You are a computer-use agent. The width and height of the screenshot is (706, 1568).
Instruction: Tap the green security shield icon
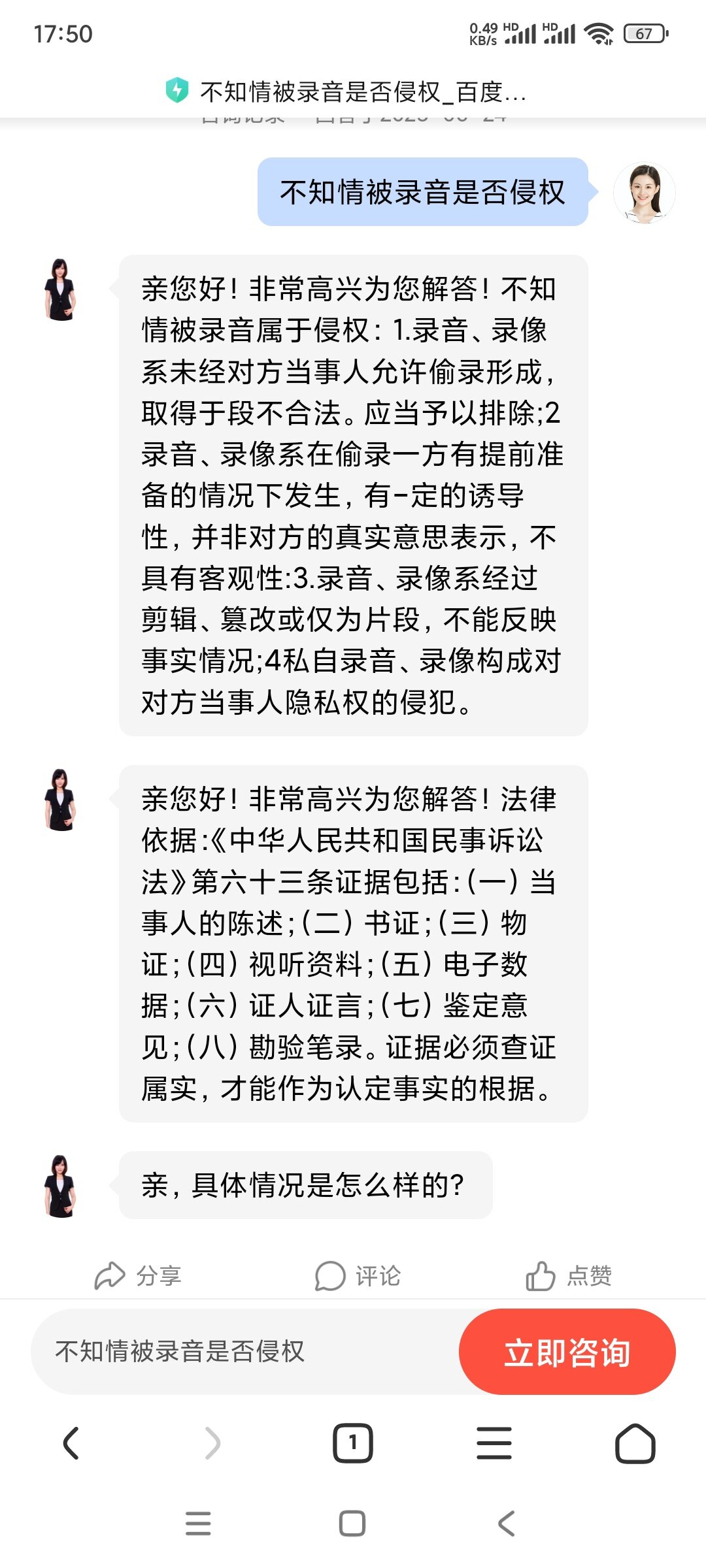177,90
